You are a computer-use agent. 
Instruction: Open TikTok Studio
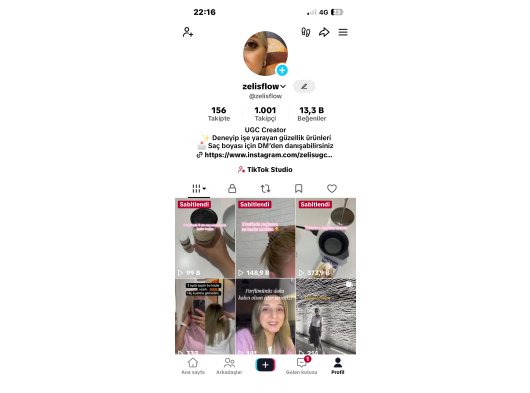coord(265,170)
